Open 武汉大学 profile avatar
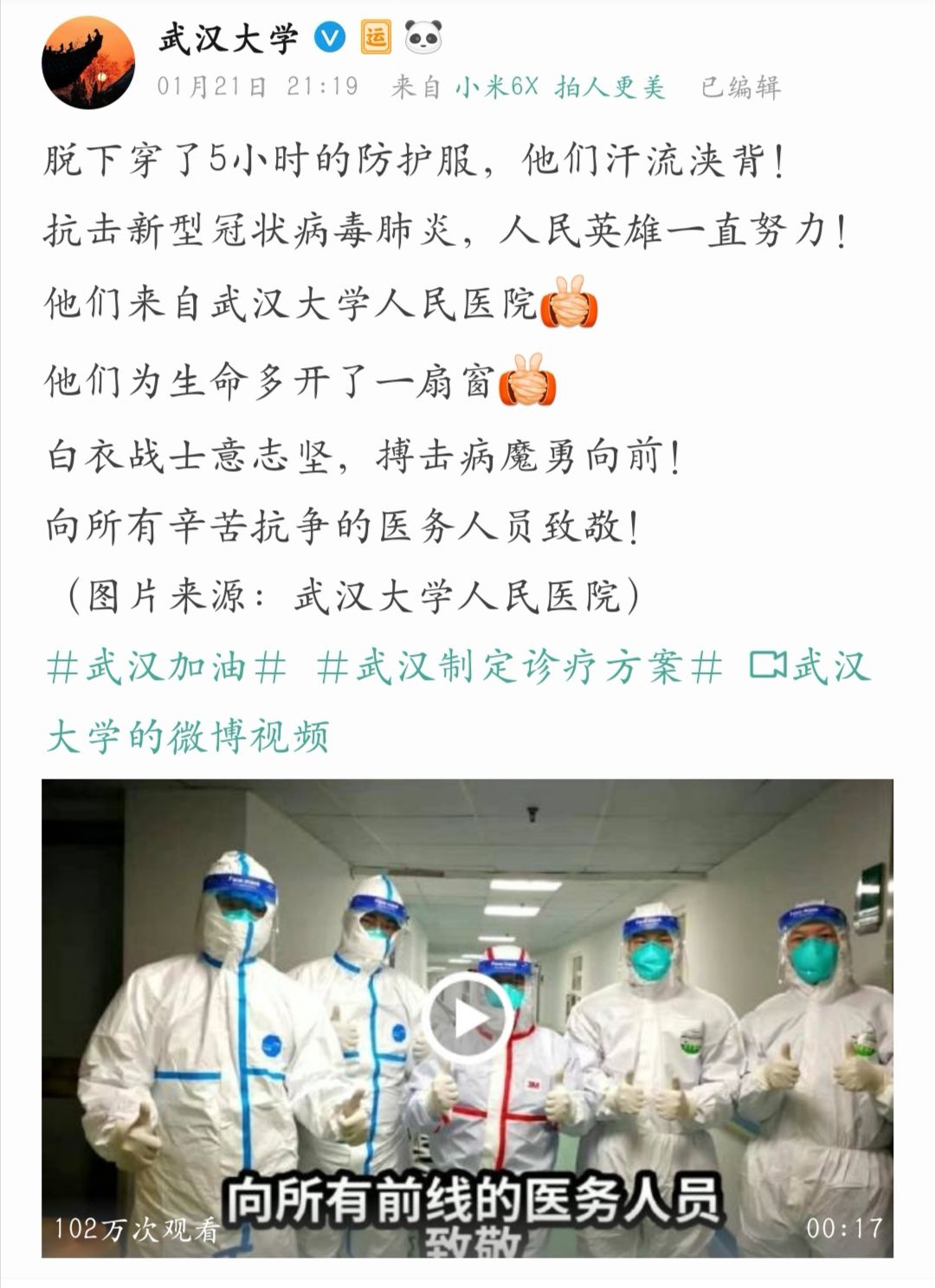Image resolution: width=935 pixels, height=1288 pixels. (88, 62)
